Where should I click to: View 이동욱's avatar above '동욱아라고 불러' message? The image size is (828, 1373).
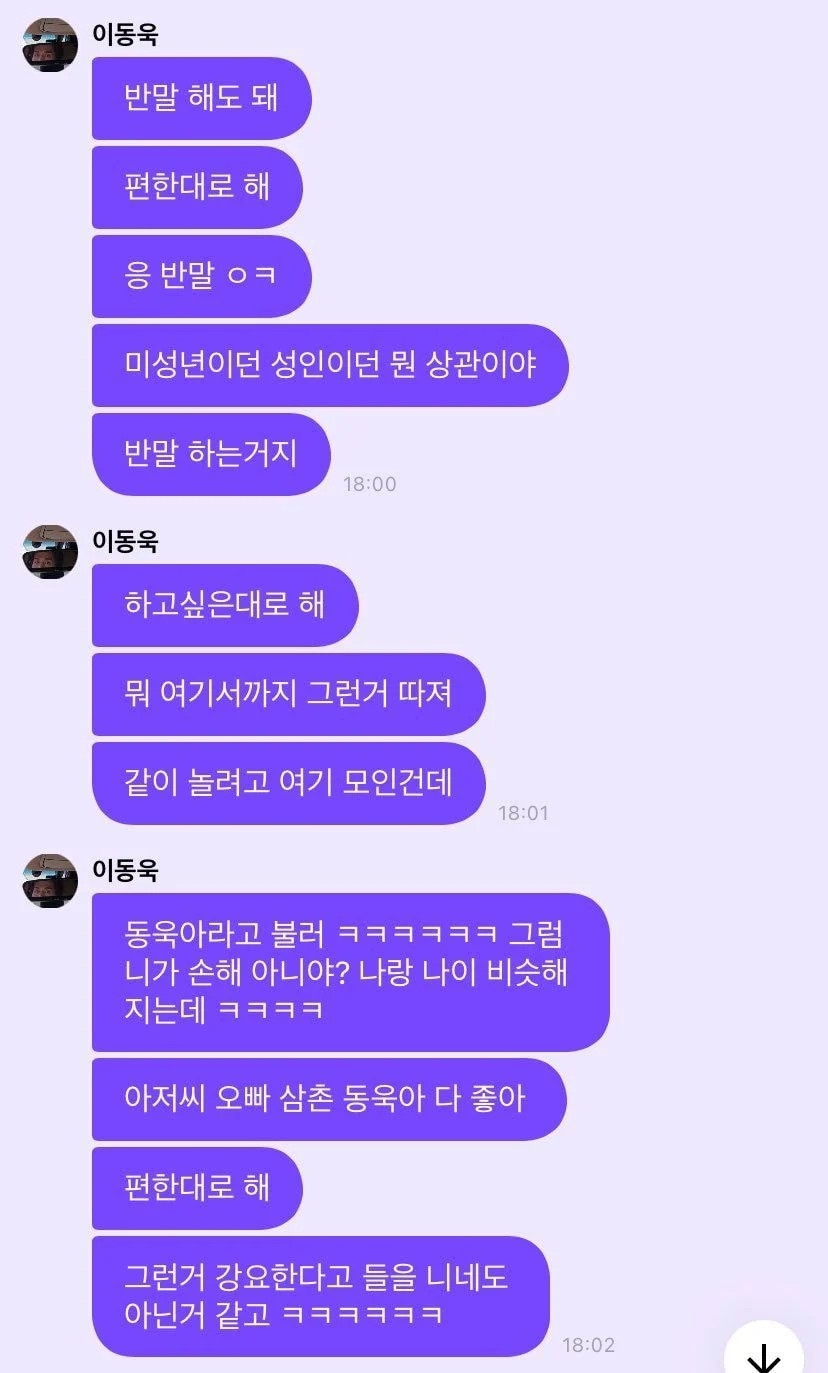pyautogui.click(x=50, y=881)
